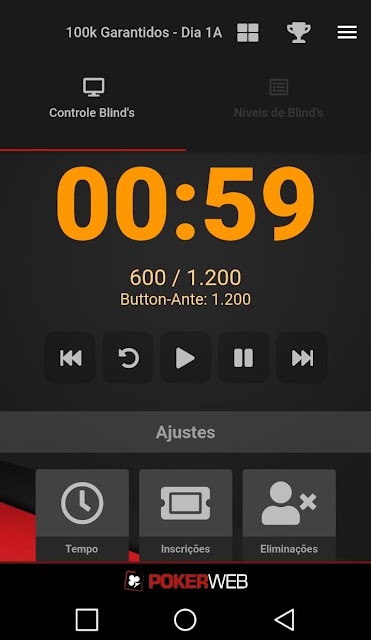Open the hamburger menu
The height and width of the screenshot is (640, 371).
[347, 32]
